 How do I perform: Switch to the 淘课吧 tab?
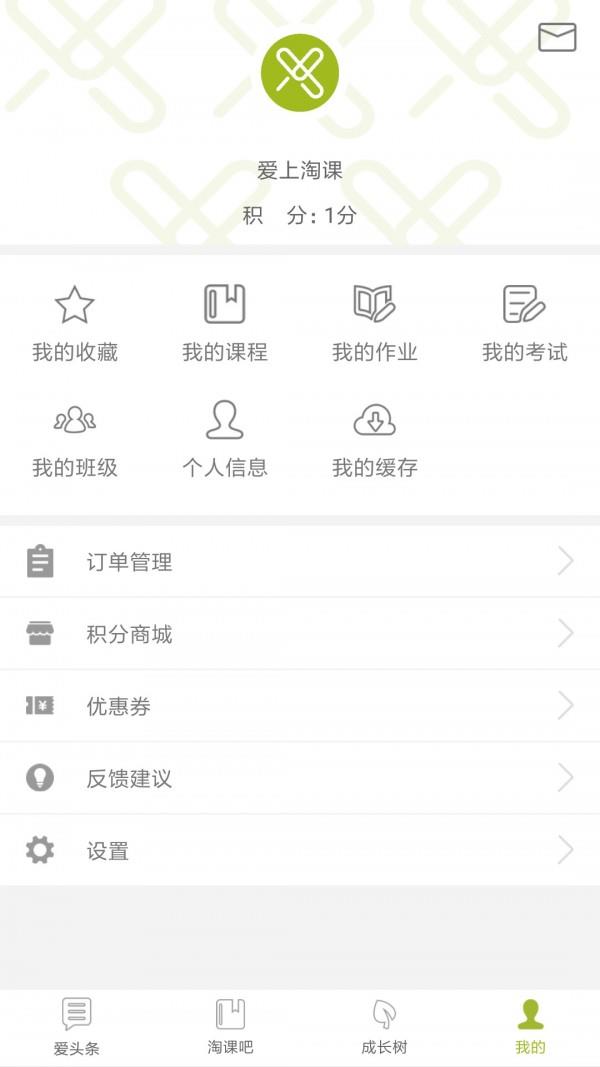point(230,1027)
